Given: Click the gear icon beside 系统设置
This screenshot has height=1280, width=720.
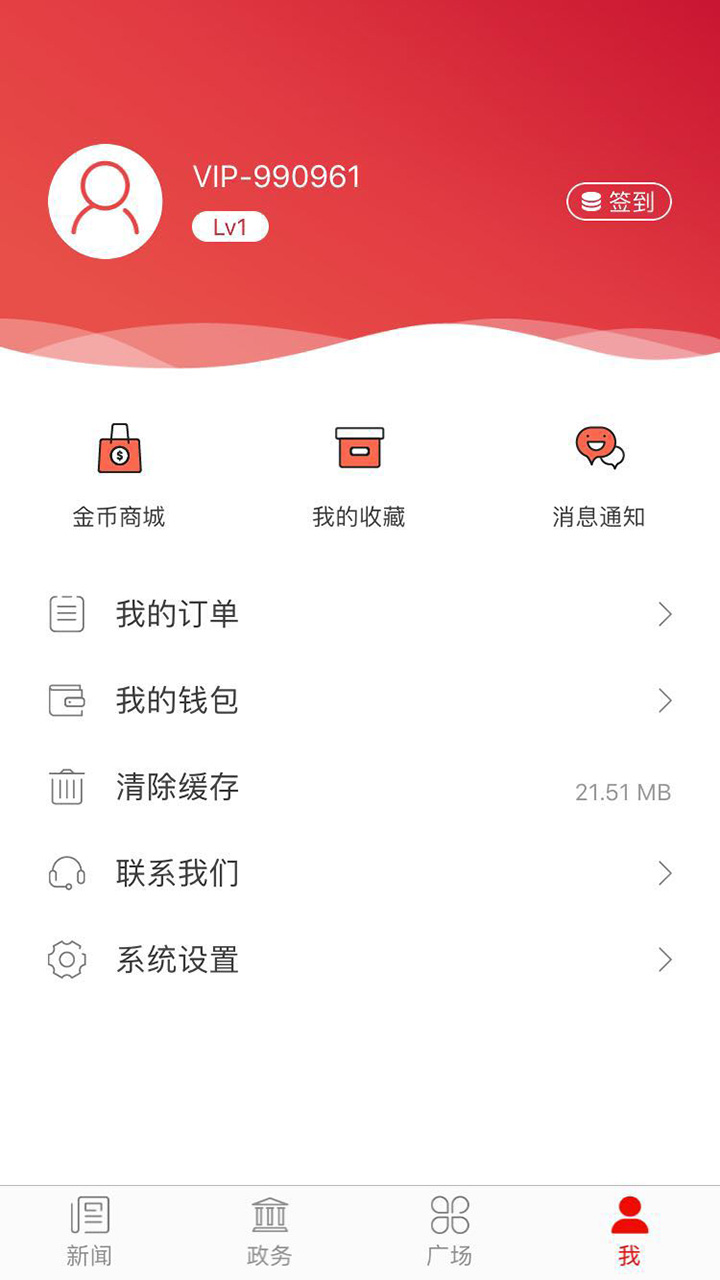Looking at the screenshot, I should (x=67, y=960).
